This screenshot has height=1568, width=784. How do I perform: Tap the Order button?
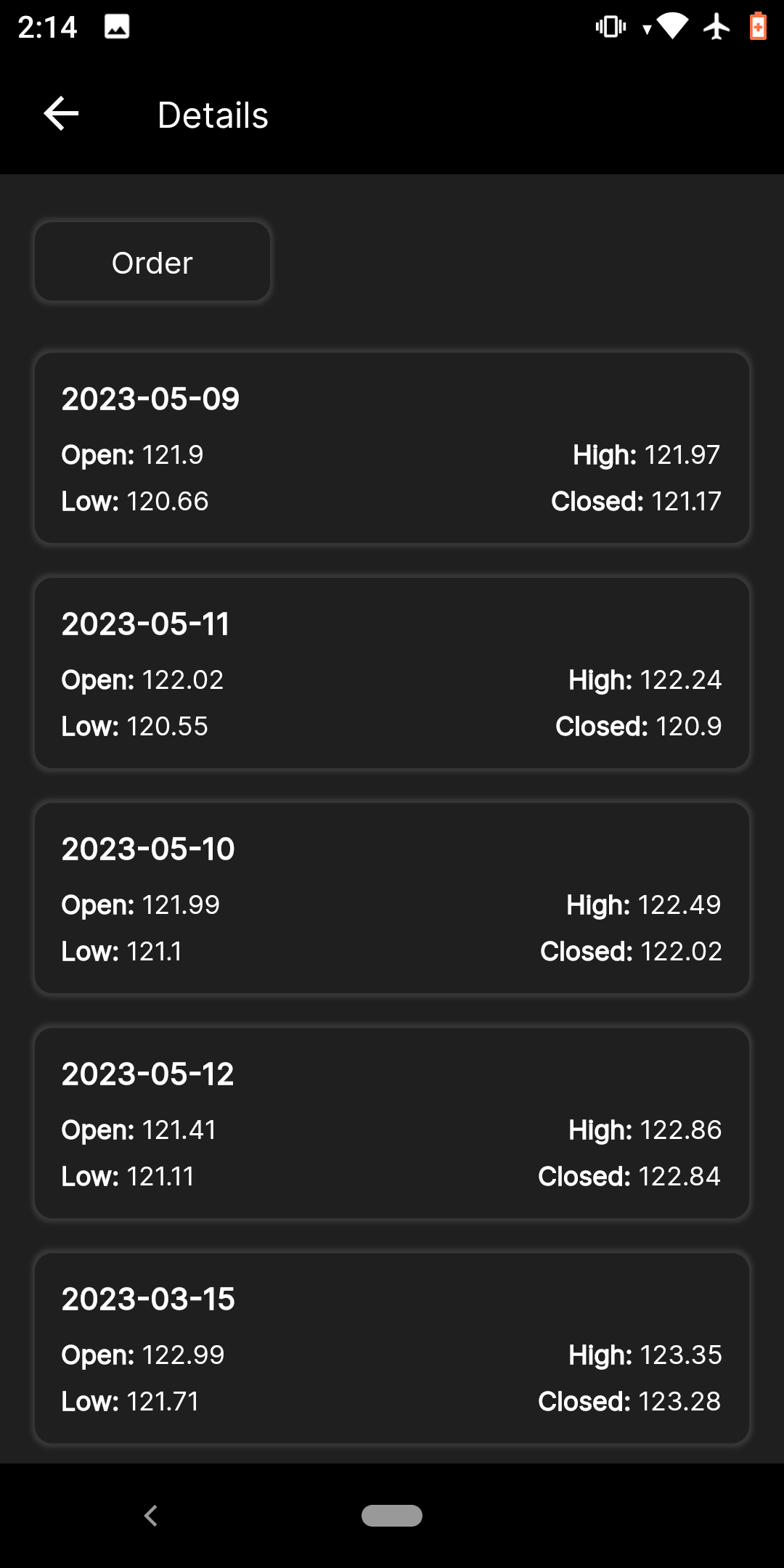click(152, 262)
